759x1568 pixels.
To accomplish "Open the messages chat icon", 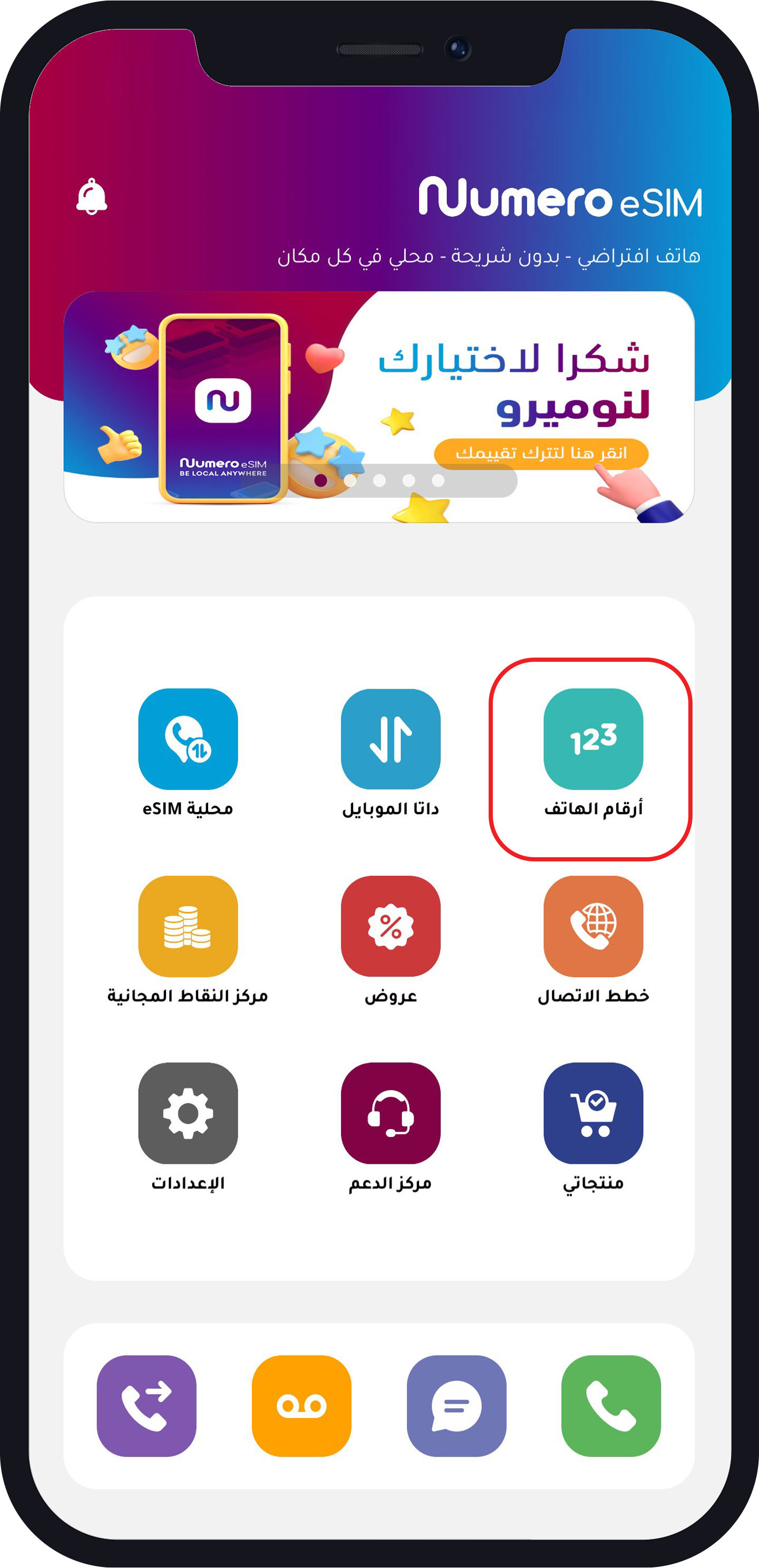I will [x=456, y=1406].
